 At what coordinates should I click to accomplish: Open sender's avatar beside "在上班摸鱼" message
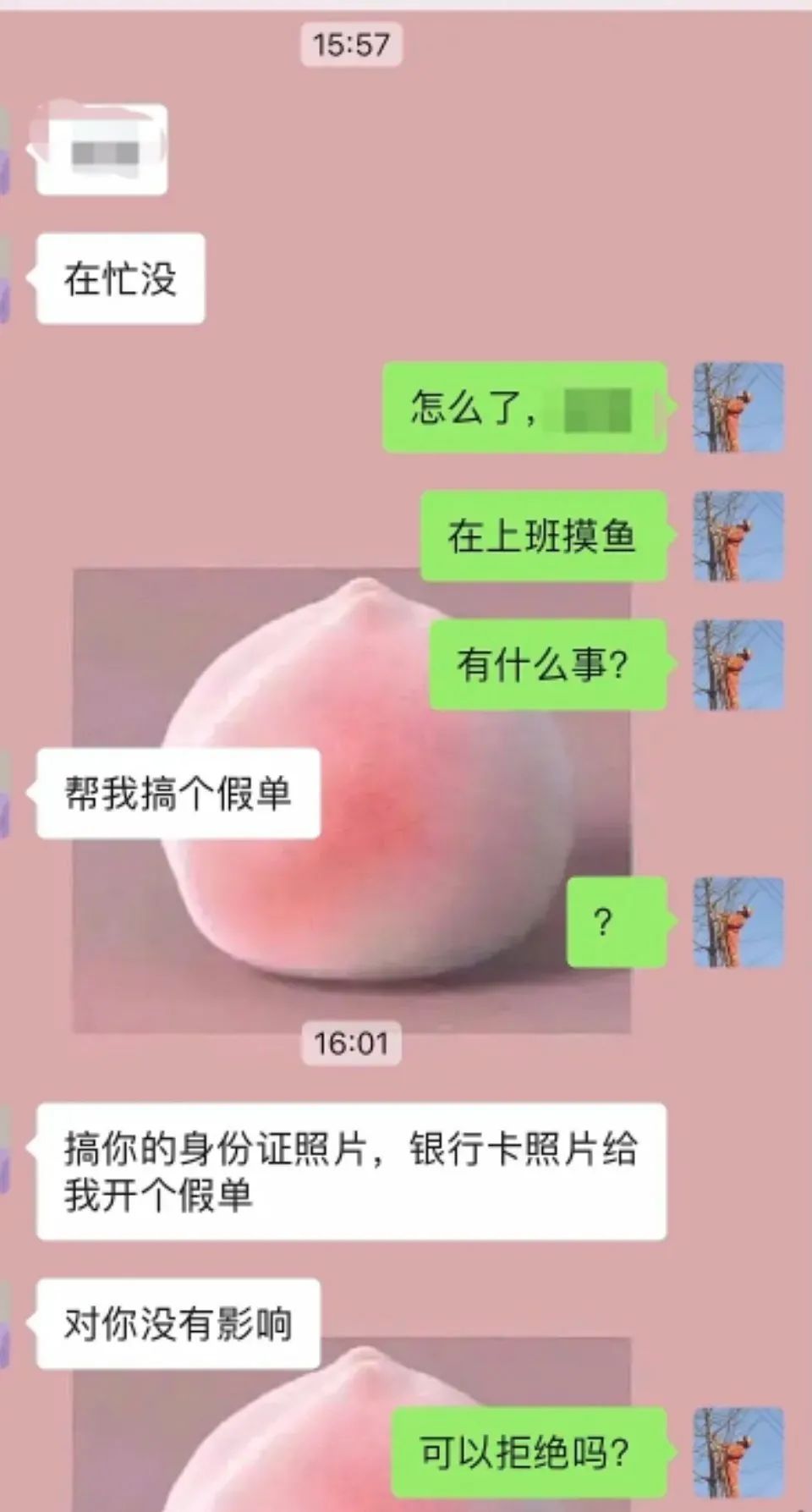738,536
